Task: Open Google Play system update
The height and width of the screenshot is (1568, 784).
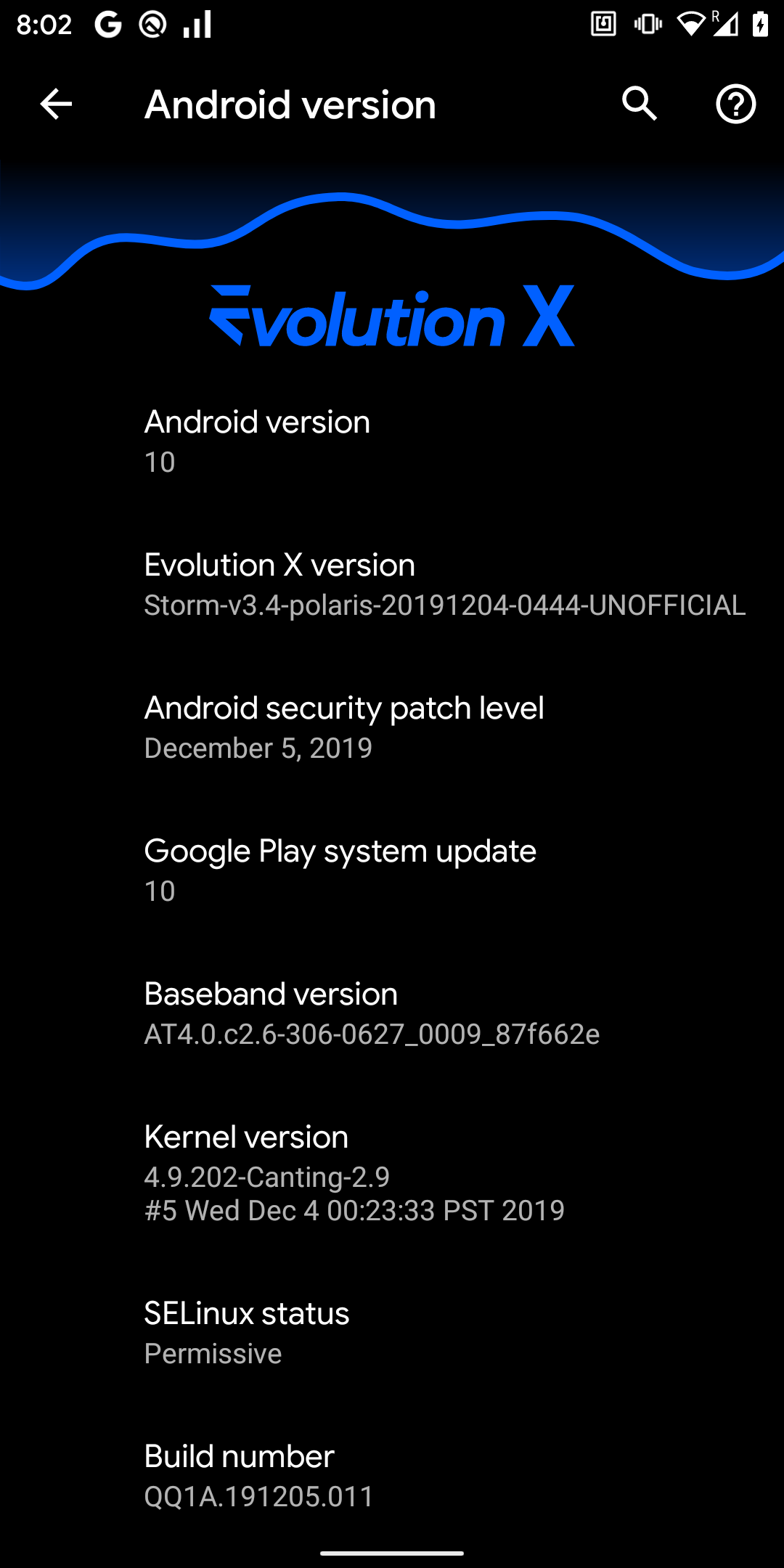Action: 392,870
